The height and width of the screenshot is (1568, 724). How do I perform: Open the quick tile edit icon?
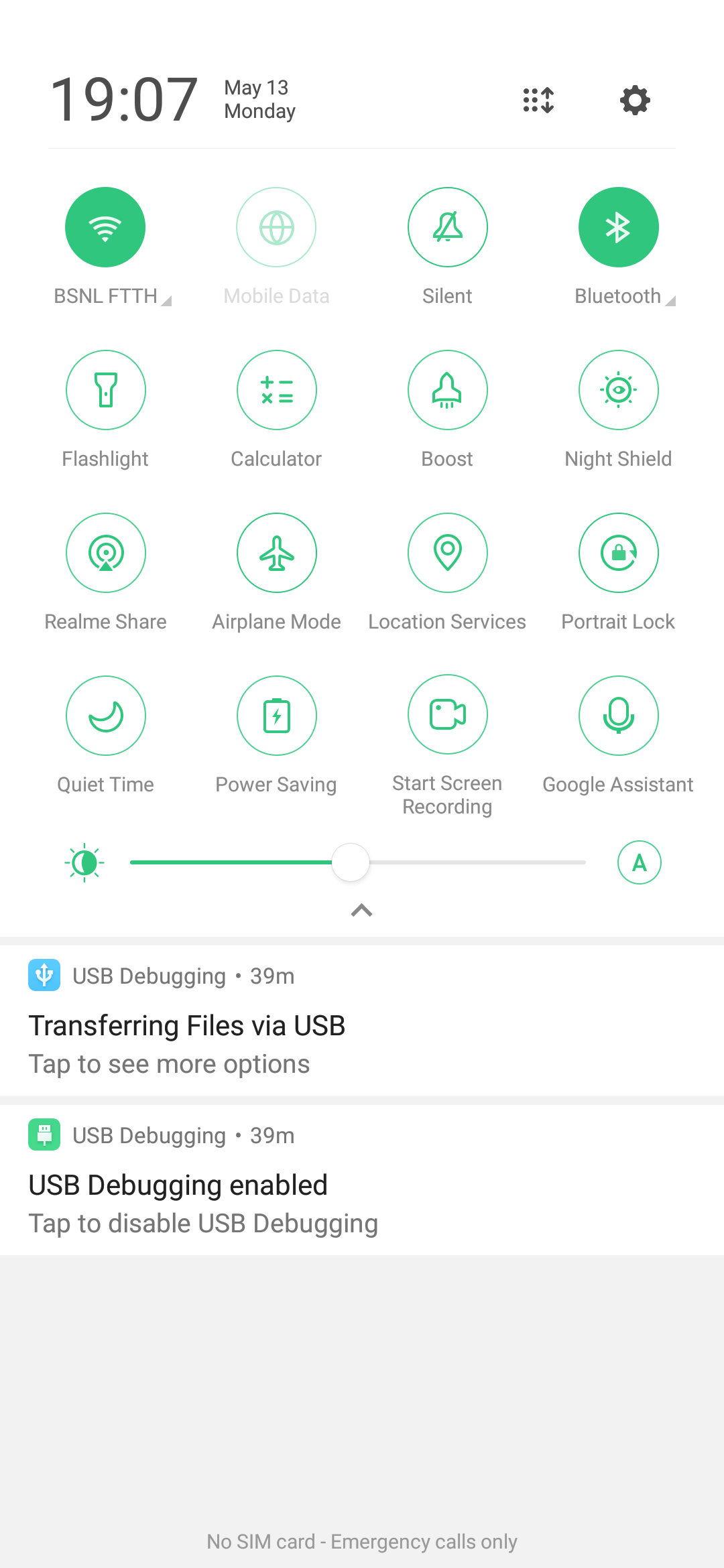(538, 101)
